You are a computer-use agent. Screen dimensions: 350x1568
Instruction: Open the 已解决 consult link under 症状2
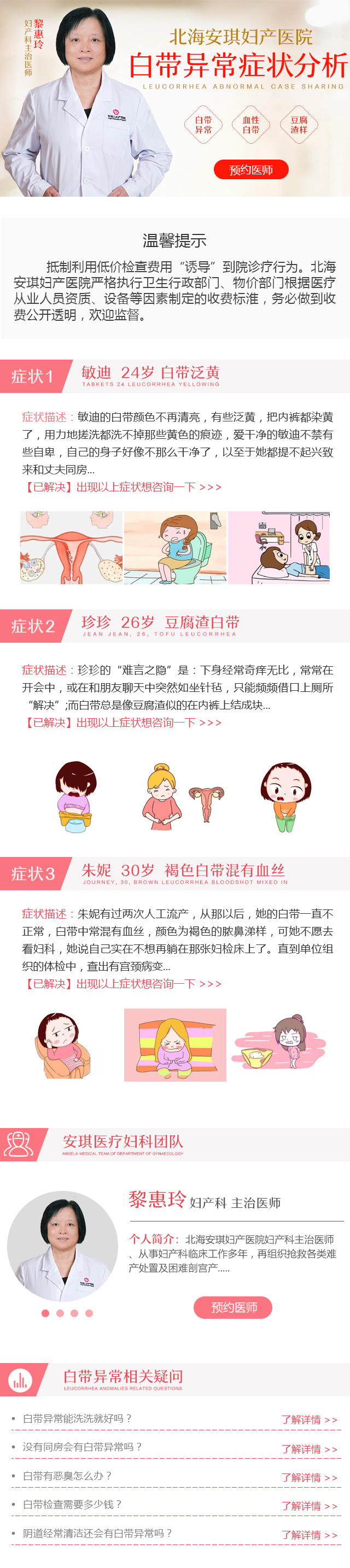[x=122, y=723]
